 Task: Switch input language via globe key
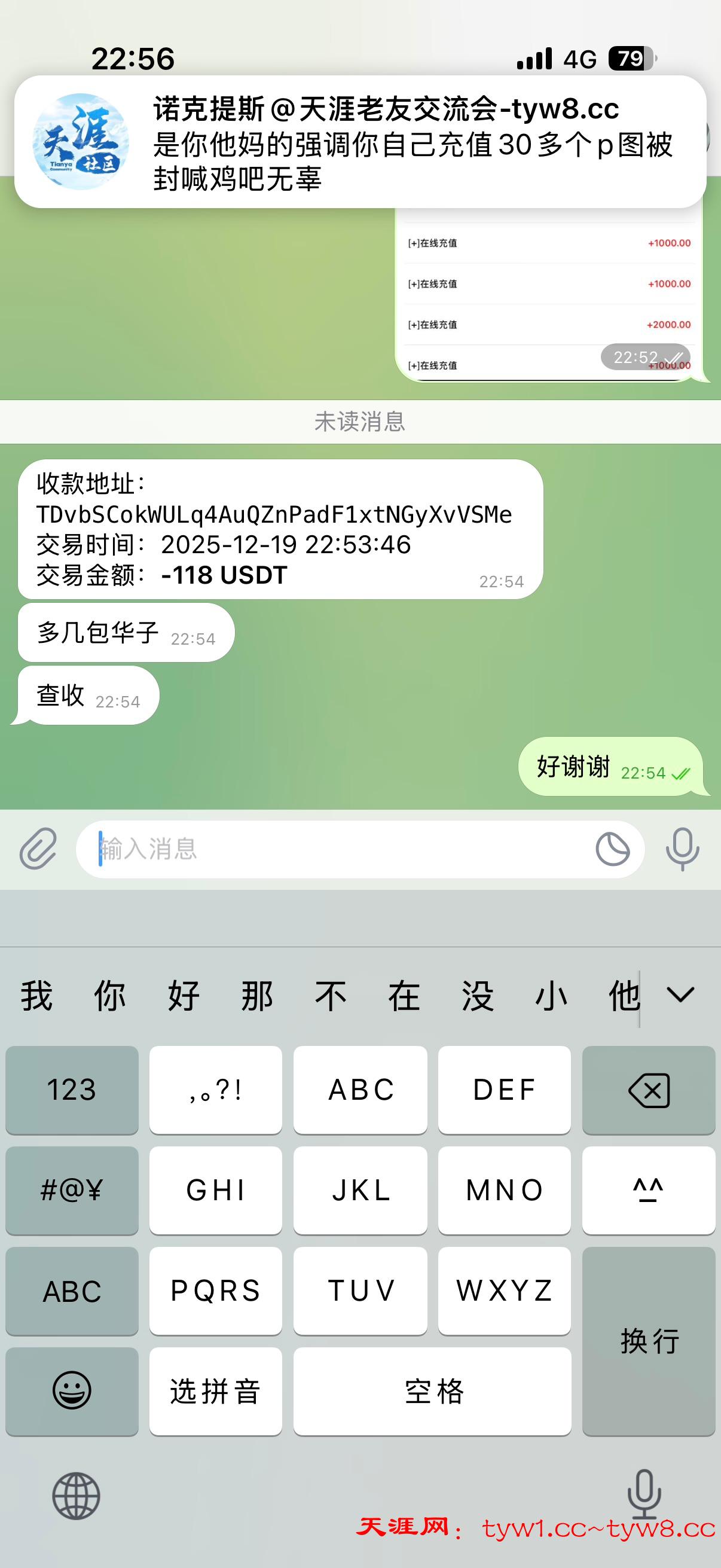pyautogui.click(x=76, y=1496)
